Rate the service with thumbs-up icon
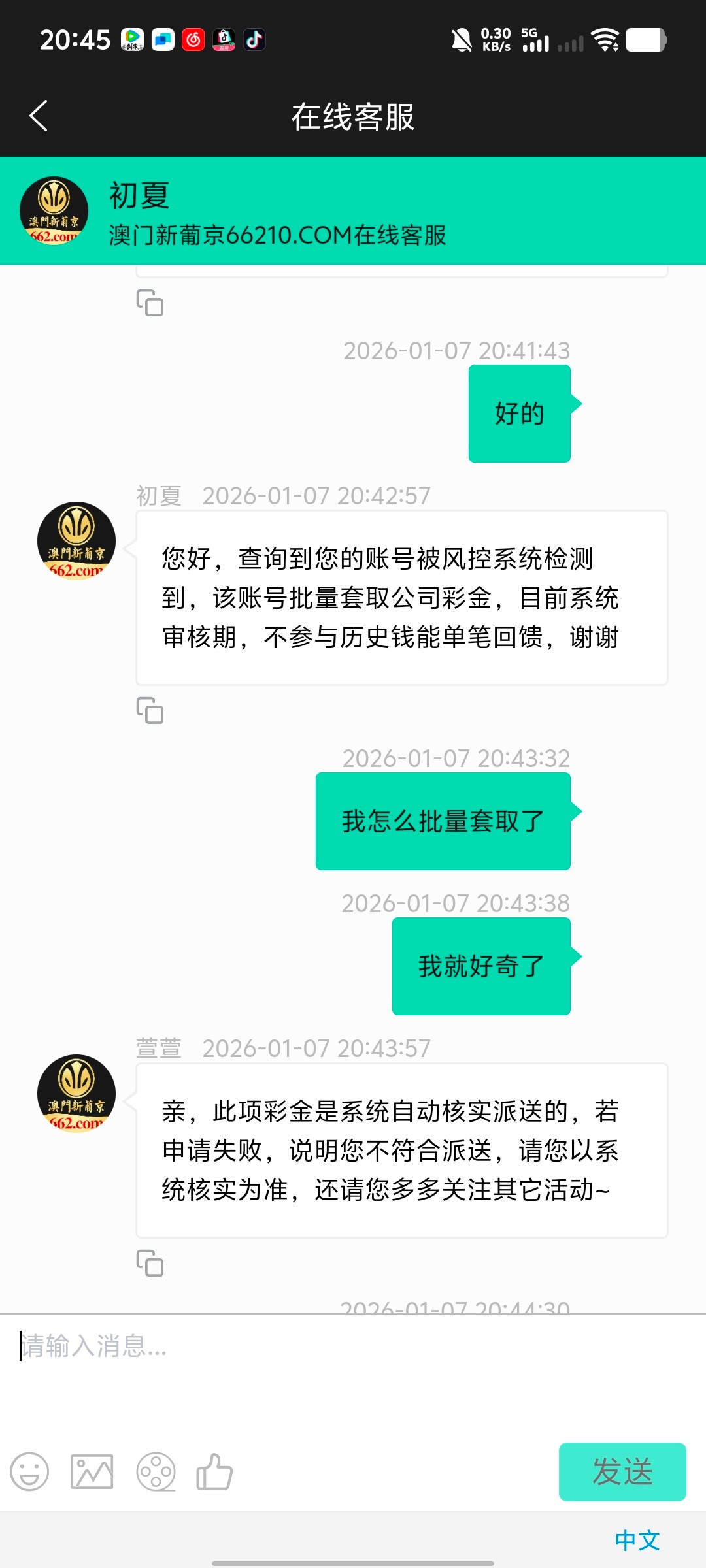Viewport: 706px width, 1568px height. pyautogui.click(x=214, y=1472)
